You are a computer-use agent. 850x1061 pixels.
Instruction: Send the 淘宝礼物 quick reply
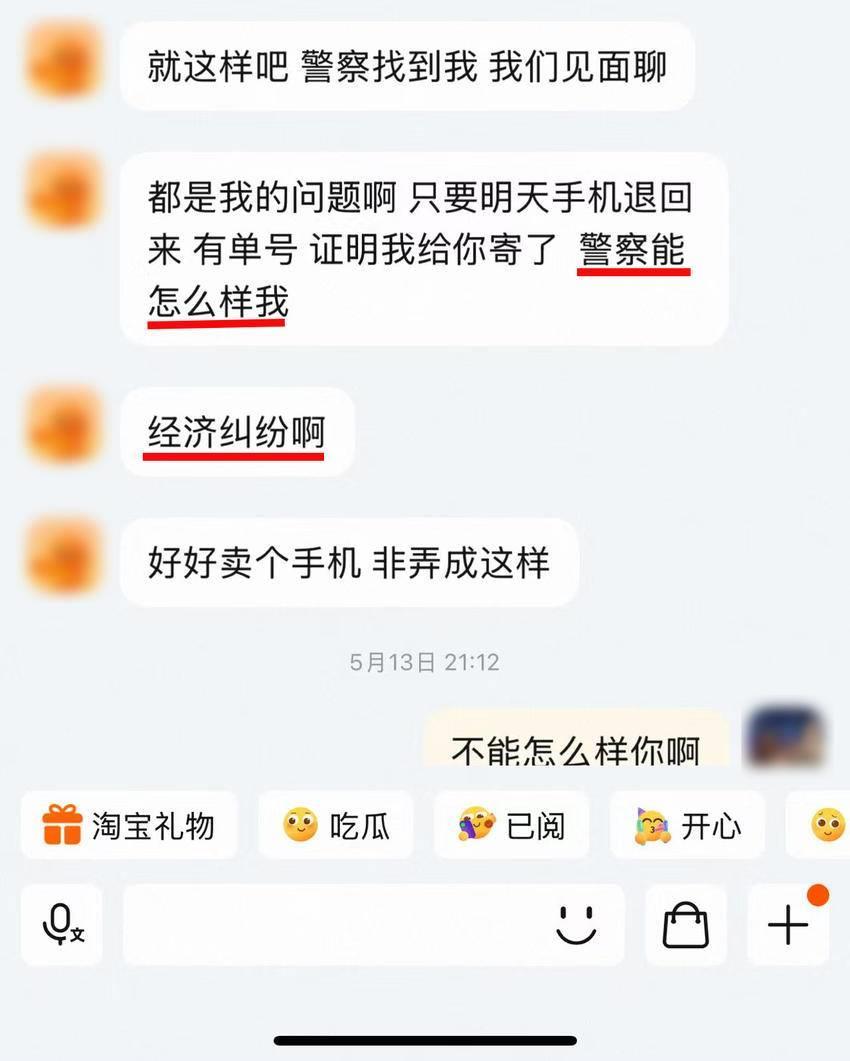click(x=128, y=824)
